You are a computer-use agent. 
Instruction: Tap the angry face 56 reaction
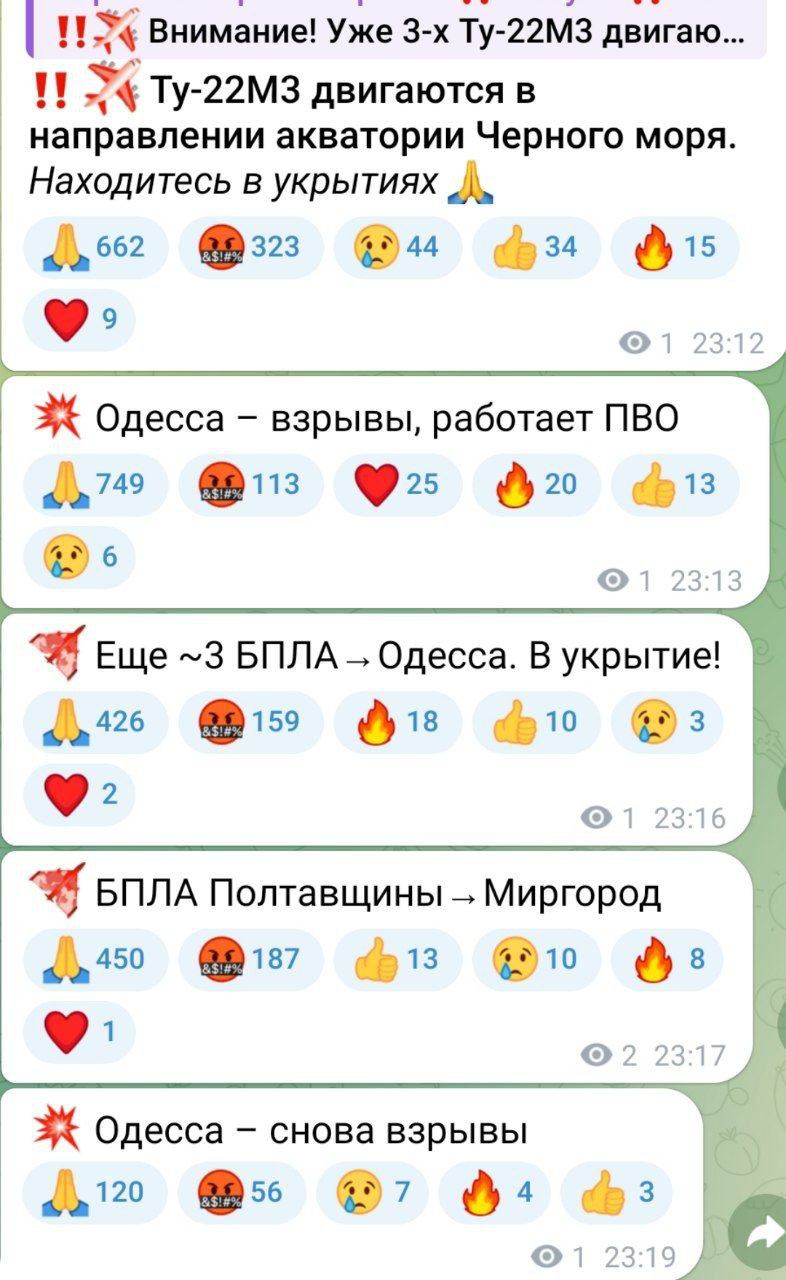tap(239, 1192)
